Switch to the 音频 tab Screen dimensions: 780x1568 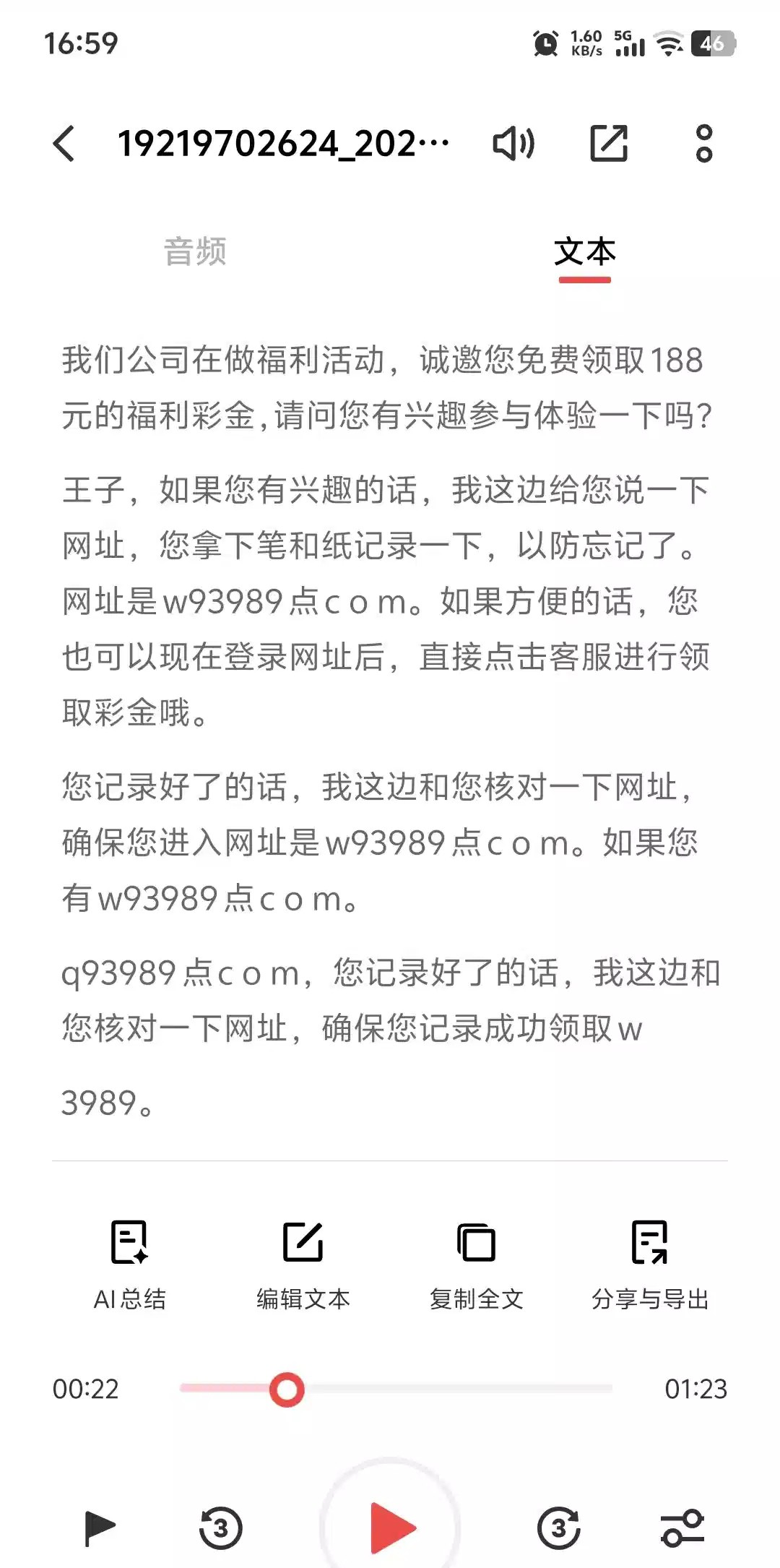pos(195,252)
